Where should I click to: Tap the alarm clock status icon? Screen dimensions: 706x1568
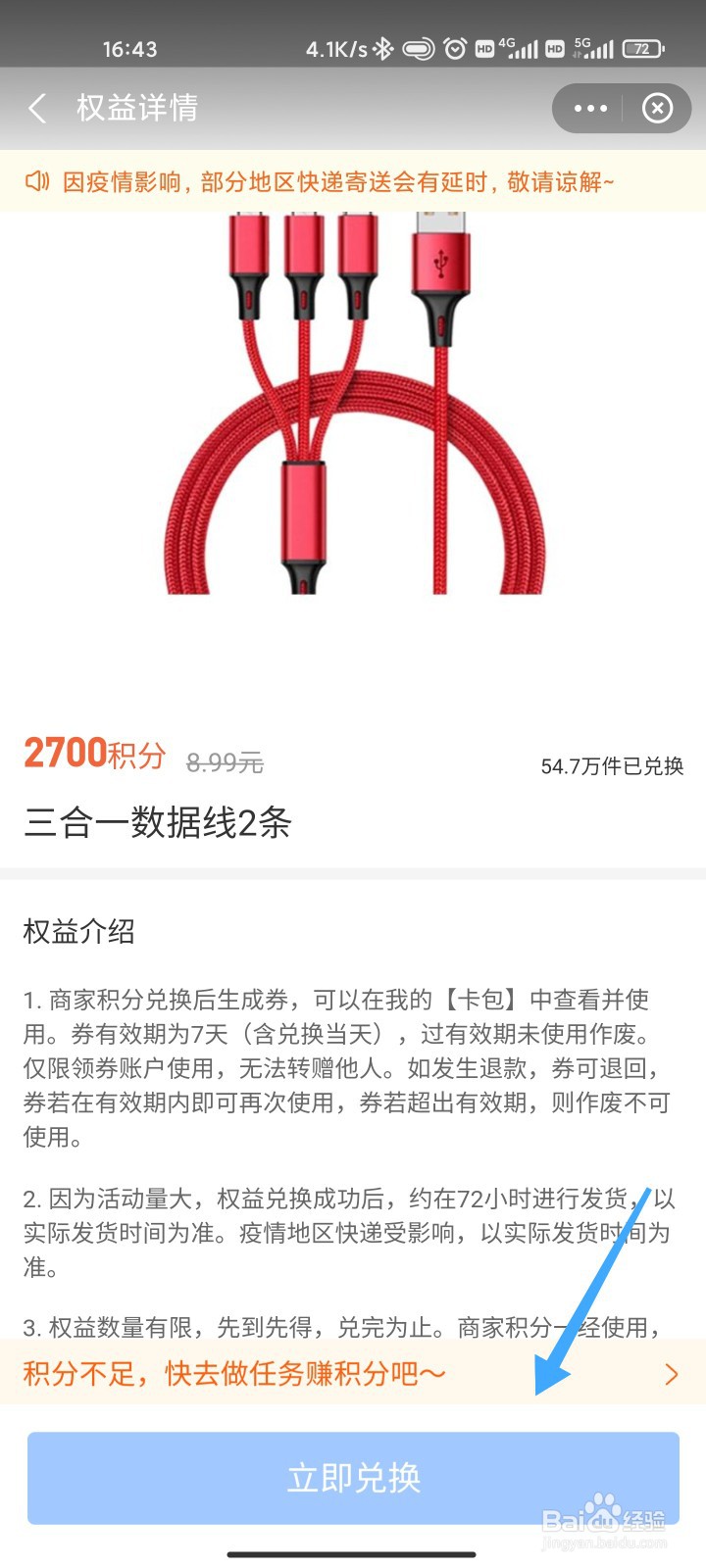[453, 47]
